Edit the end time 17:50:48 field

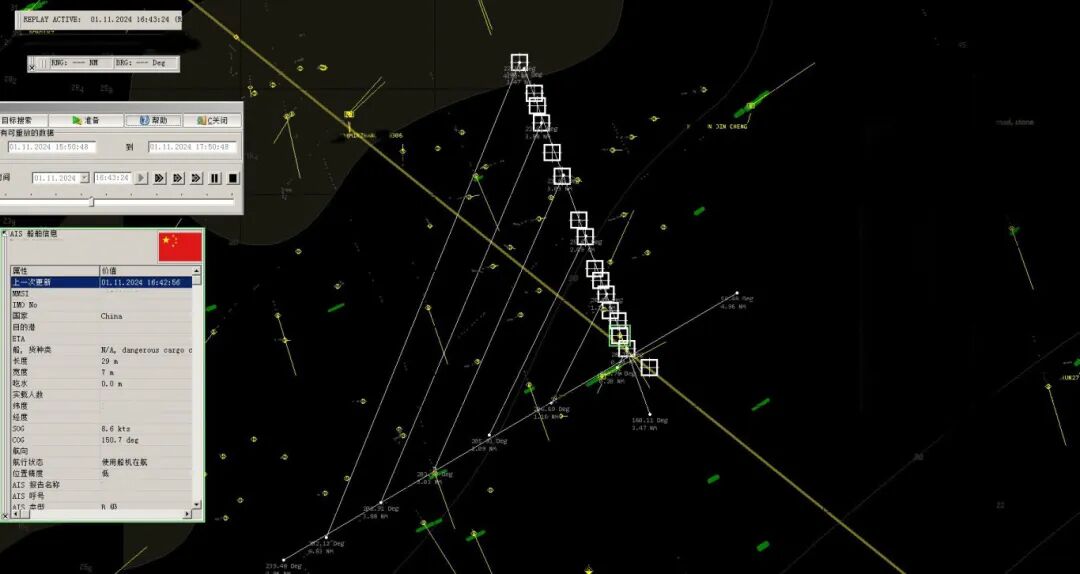[192, 147]
